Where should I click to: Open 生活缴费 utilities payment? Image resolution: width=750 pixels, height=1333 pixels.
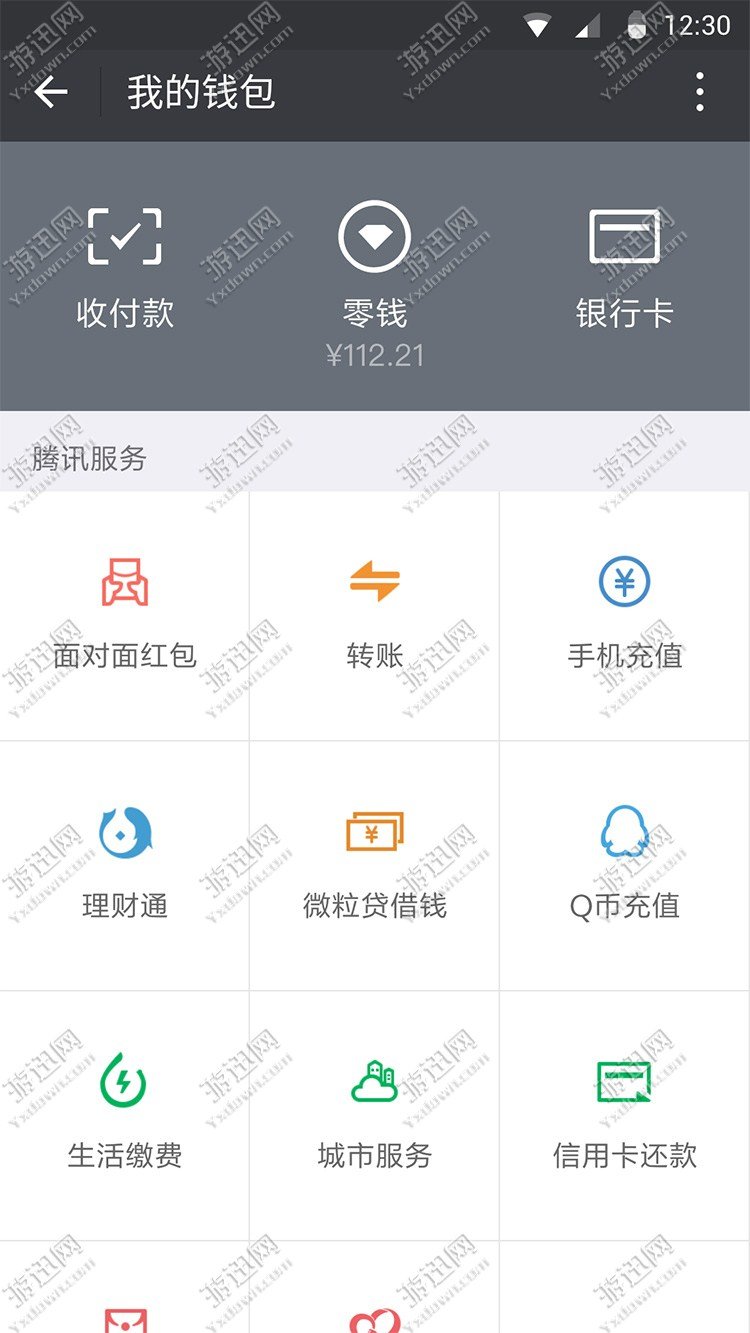point(125,1116)
